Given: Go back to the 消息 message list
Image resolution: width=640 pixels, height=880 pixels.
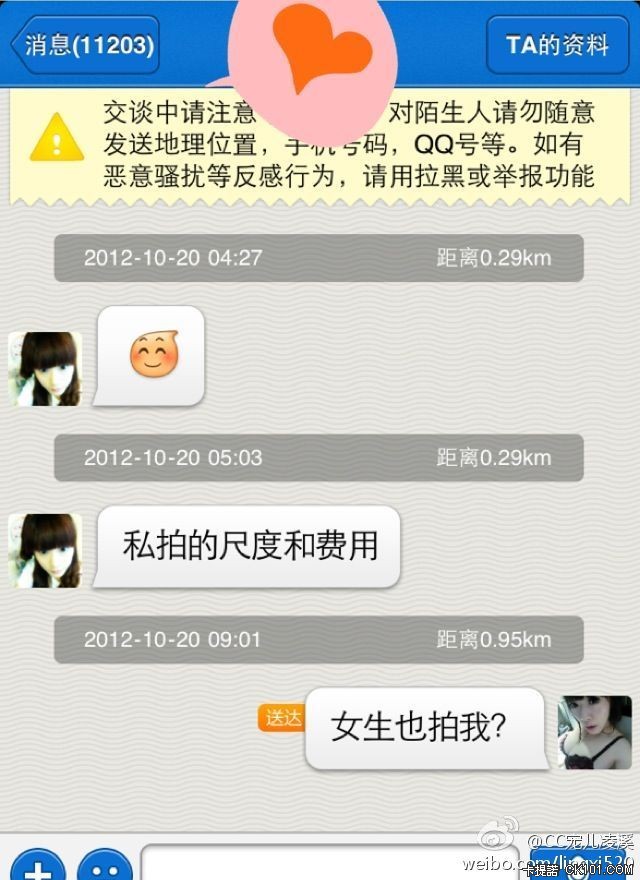Looking at the screenshot, I should point(86,45).
